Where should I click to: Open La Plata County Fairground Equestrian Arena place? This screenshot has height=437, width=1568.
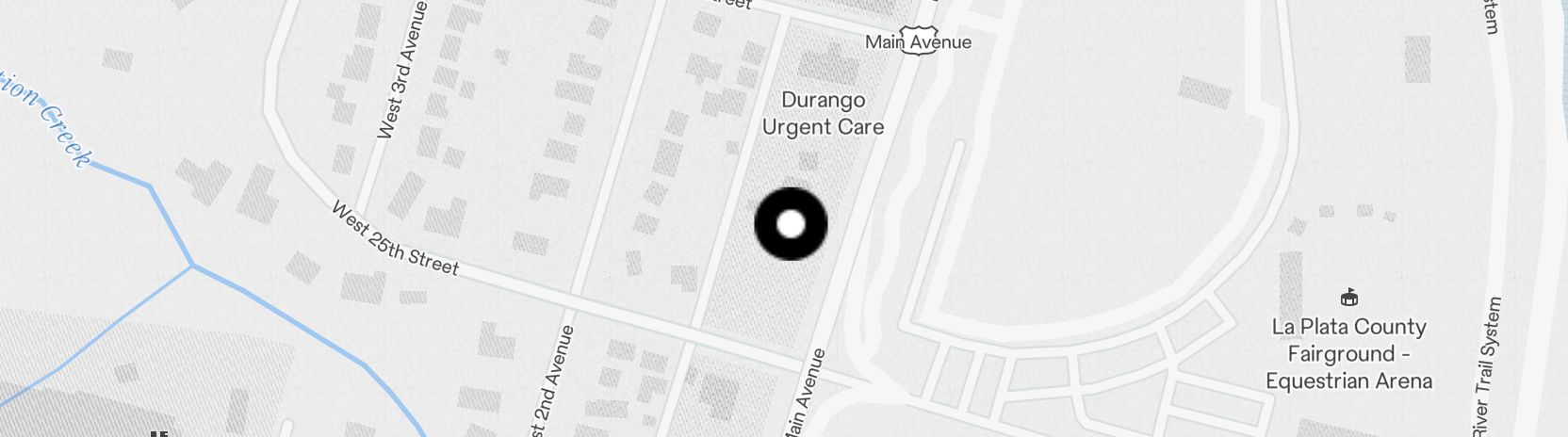coord(1348,352)
